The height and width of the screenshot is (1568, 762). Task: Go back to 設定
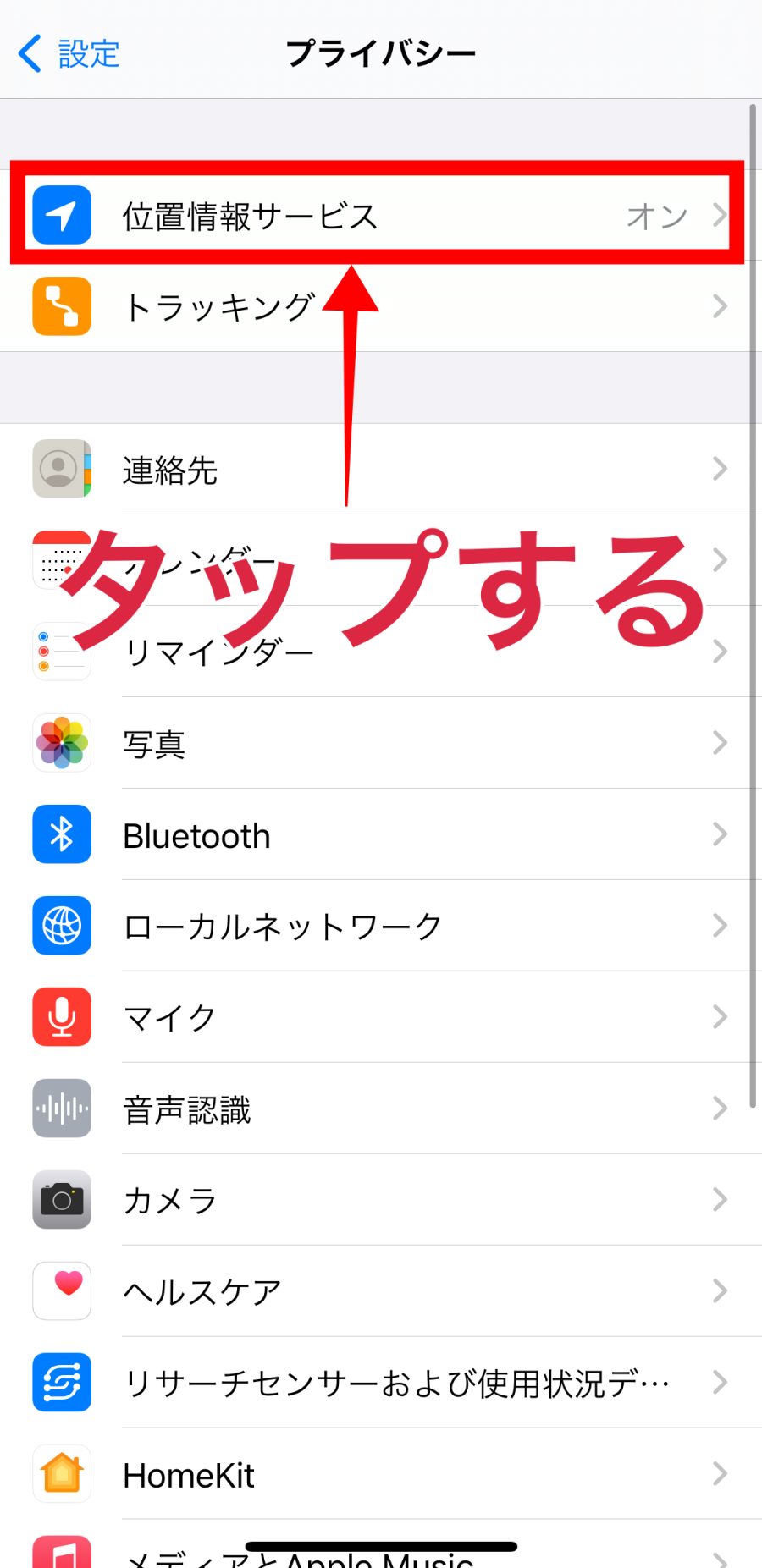pyautogui.click(x=69, y=54)
